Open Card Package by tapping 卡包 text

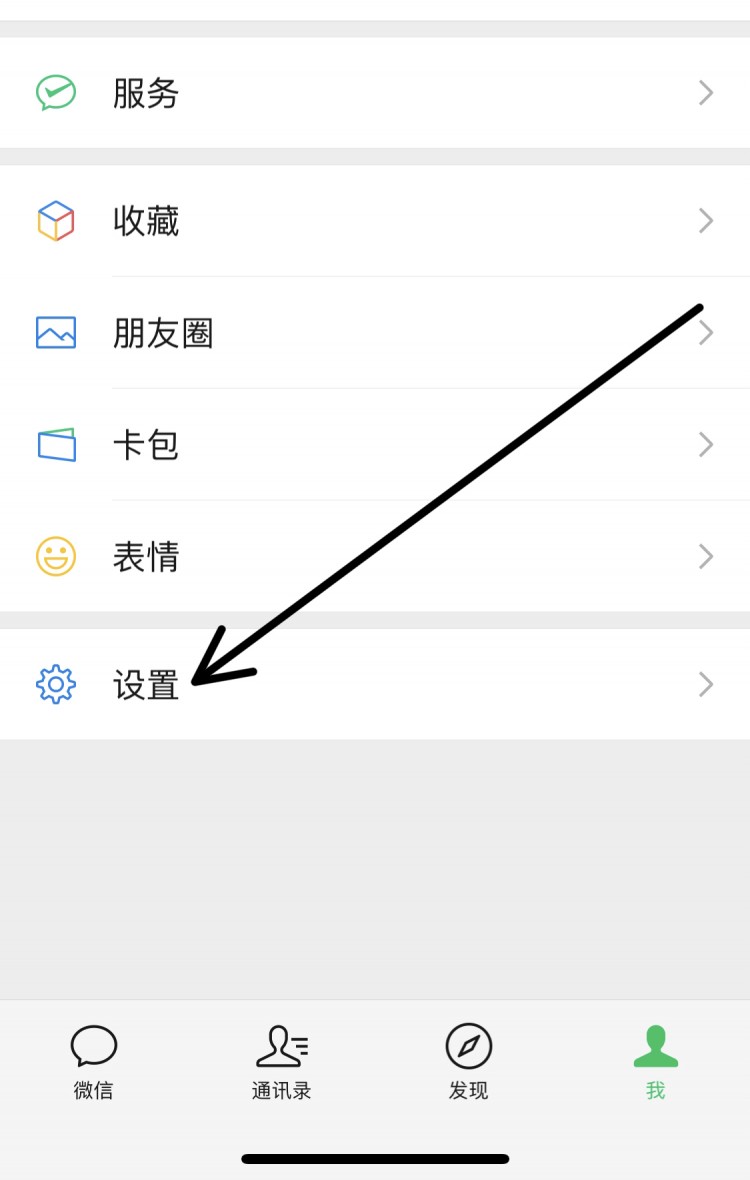coord(146,445)
